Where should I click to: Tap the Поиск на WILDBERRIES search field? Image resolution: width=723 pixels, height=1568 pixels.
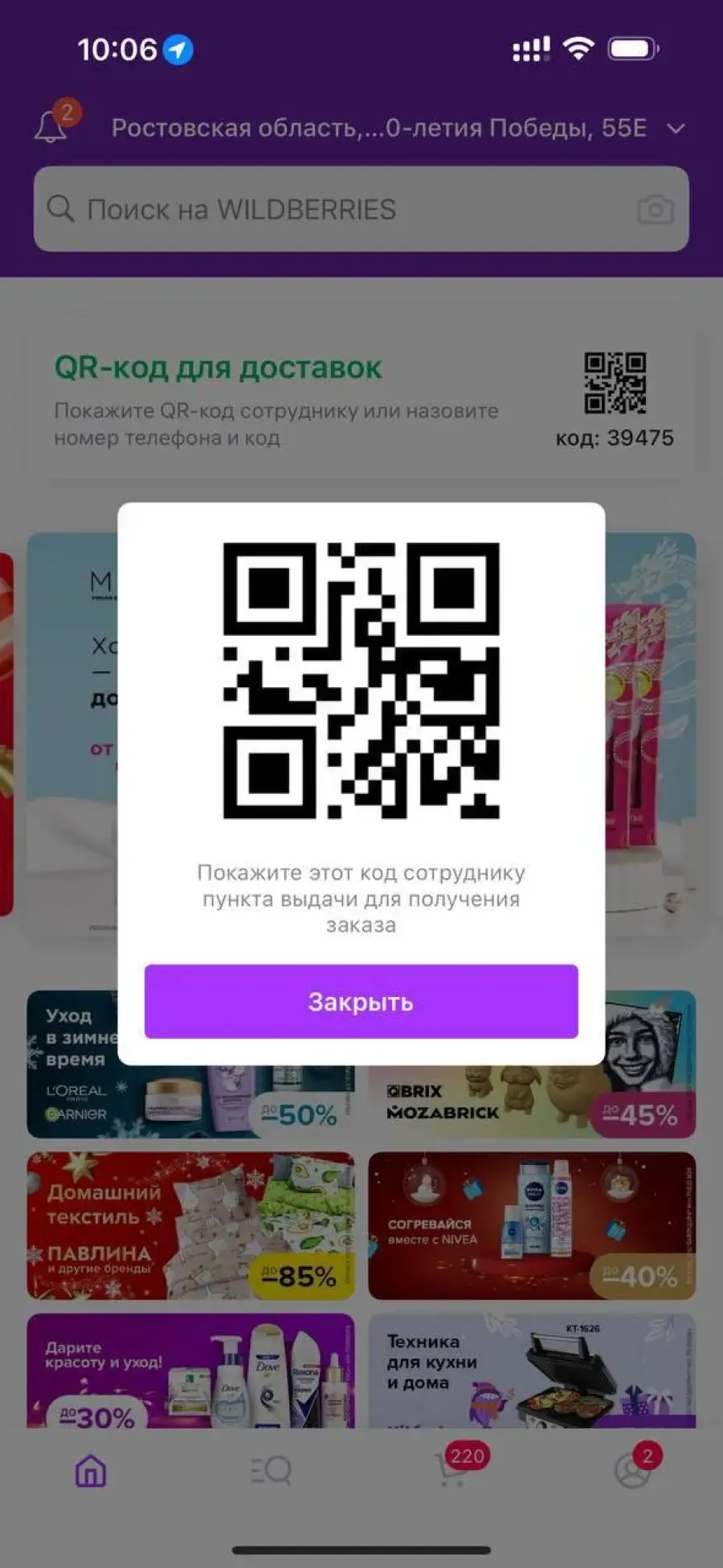(361, 209)
